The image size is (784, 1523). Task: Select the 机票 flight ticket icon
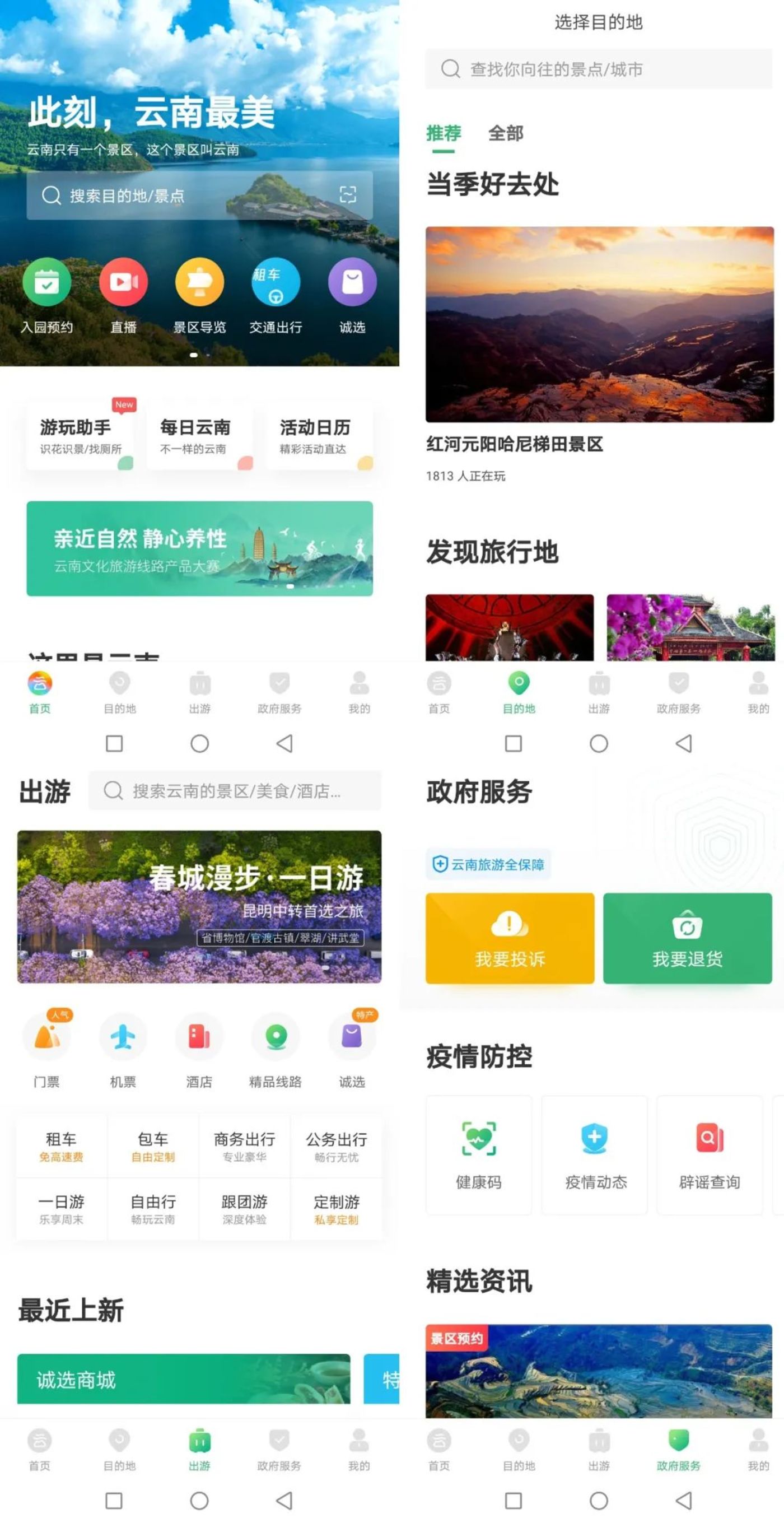(123, 1040)
